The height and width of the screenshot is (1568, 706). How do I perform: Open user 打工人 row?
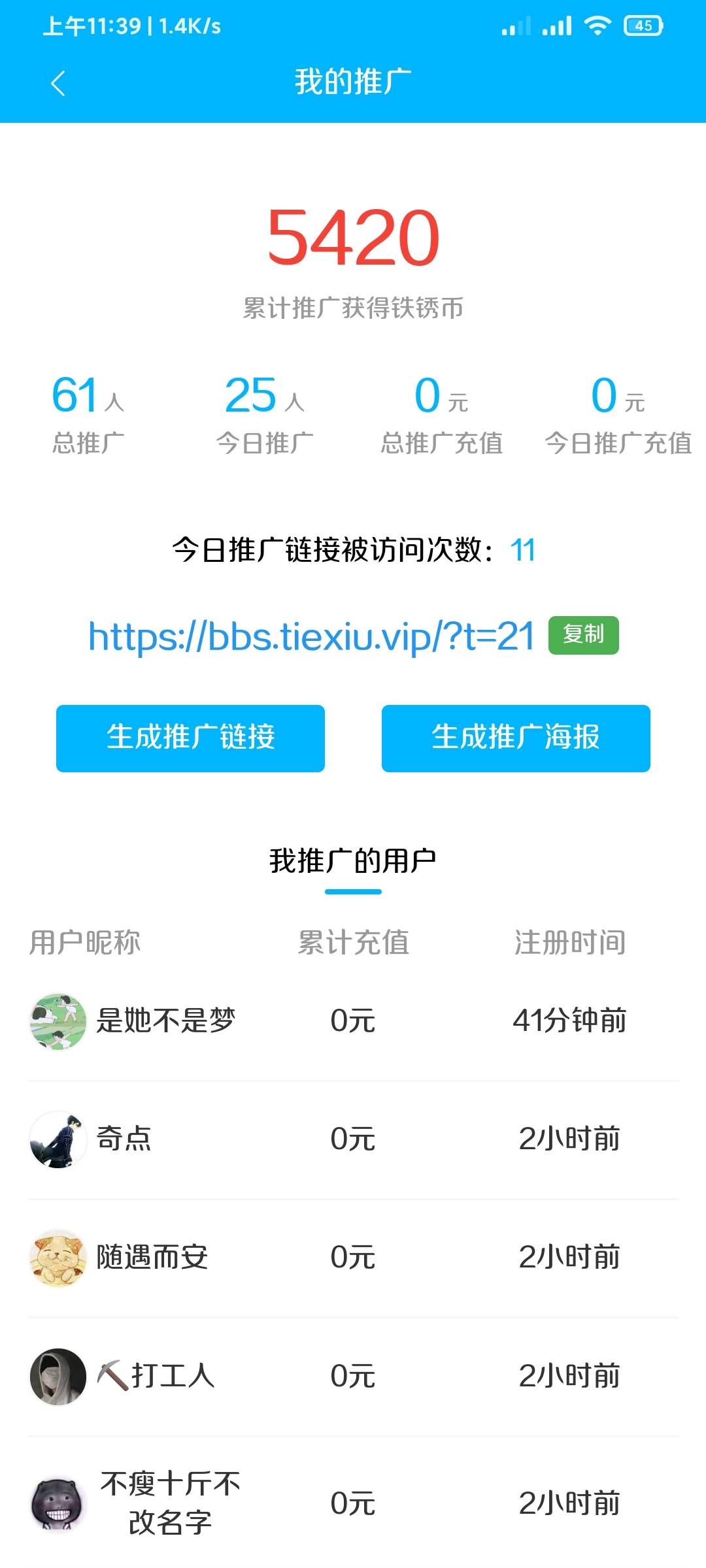(x=157, y=1375)
